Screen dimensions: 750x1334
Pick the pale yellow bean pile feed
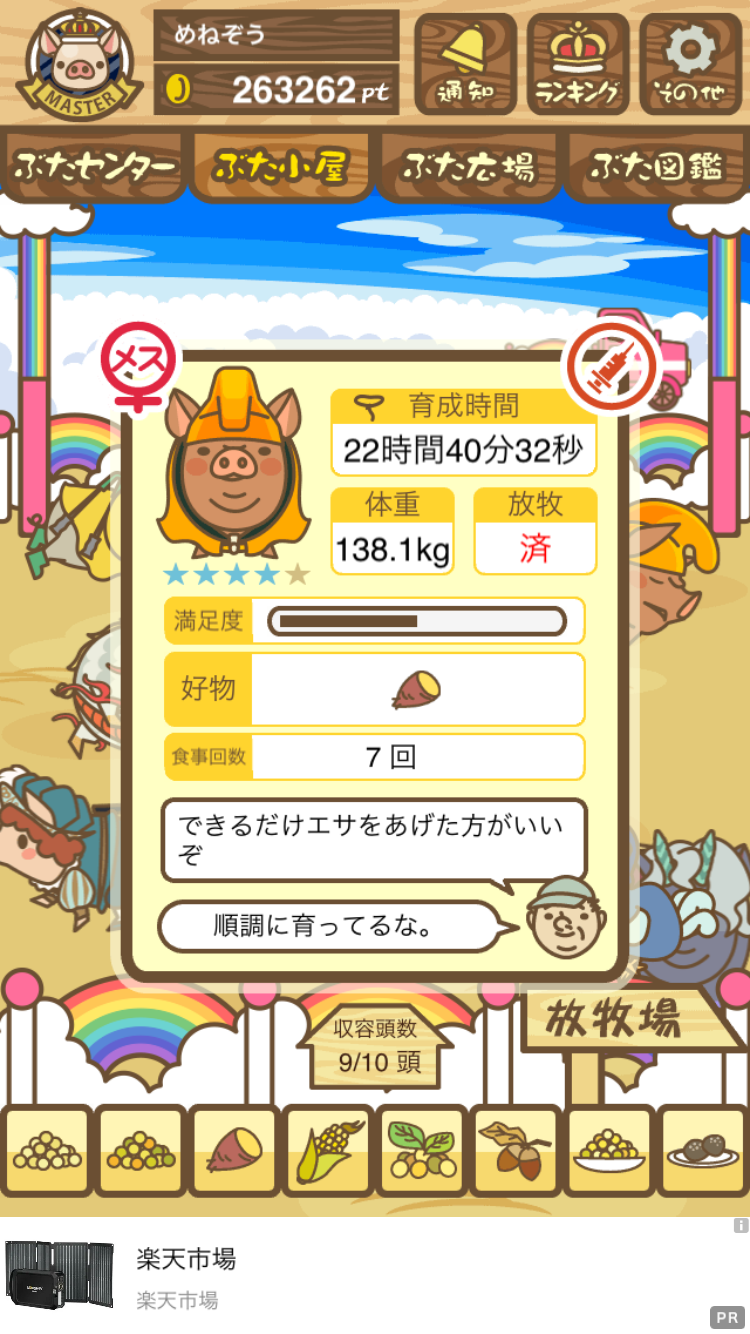coord(47,1150)
